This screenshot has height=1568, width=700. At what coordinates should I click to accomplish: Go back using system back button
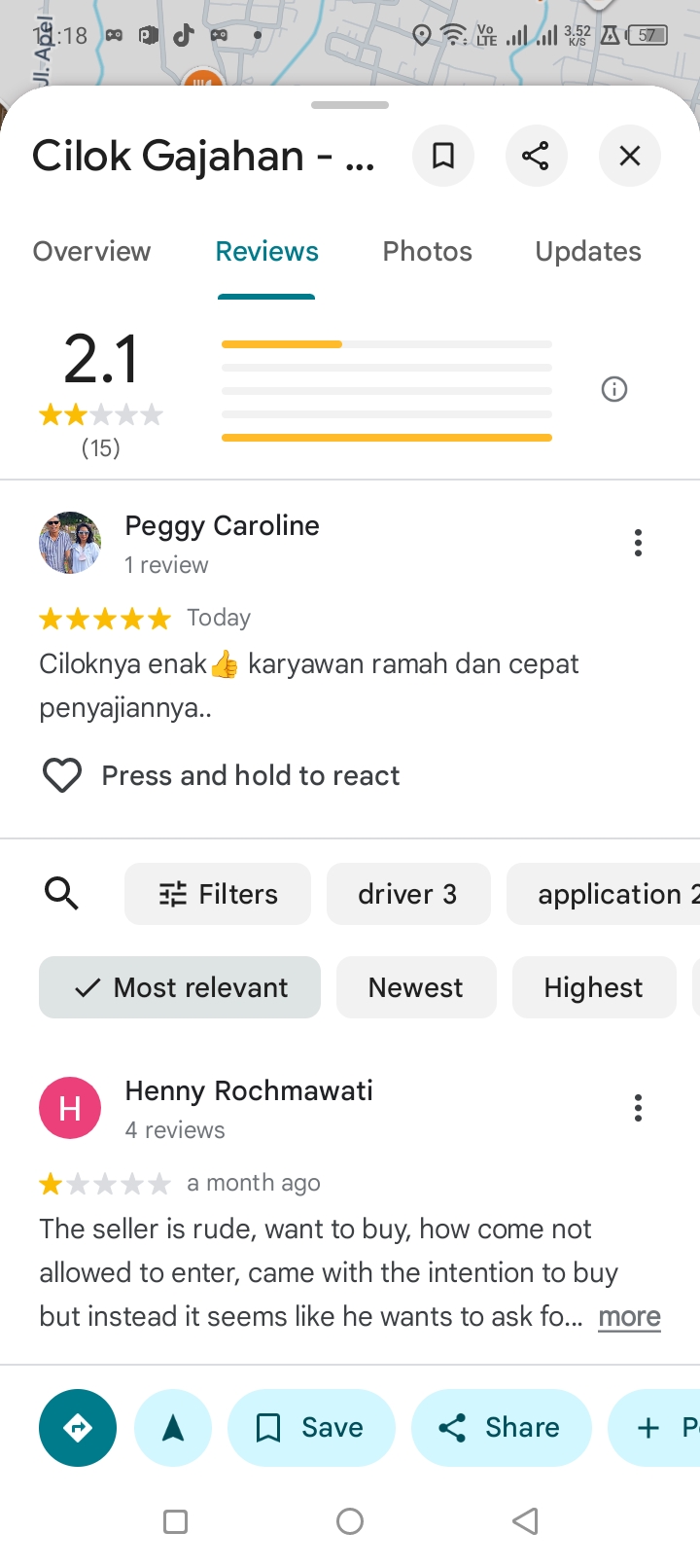(x=525, y=1521)
